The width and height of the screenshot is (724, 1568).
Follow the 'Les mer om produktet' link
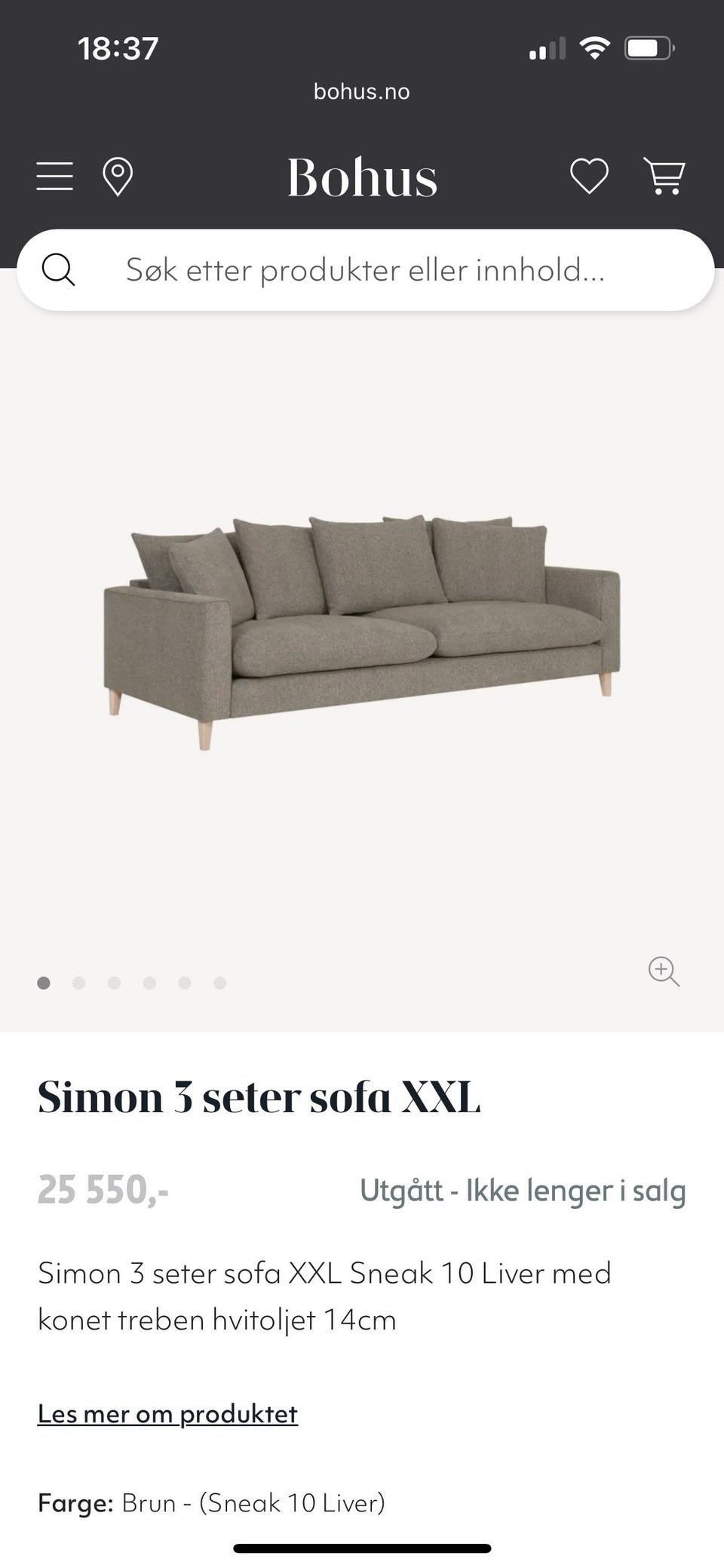point(167,1414)
